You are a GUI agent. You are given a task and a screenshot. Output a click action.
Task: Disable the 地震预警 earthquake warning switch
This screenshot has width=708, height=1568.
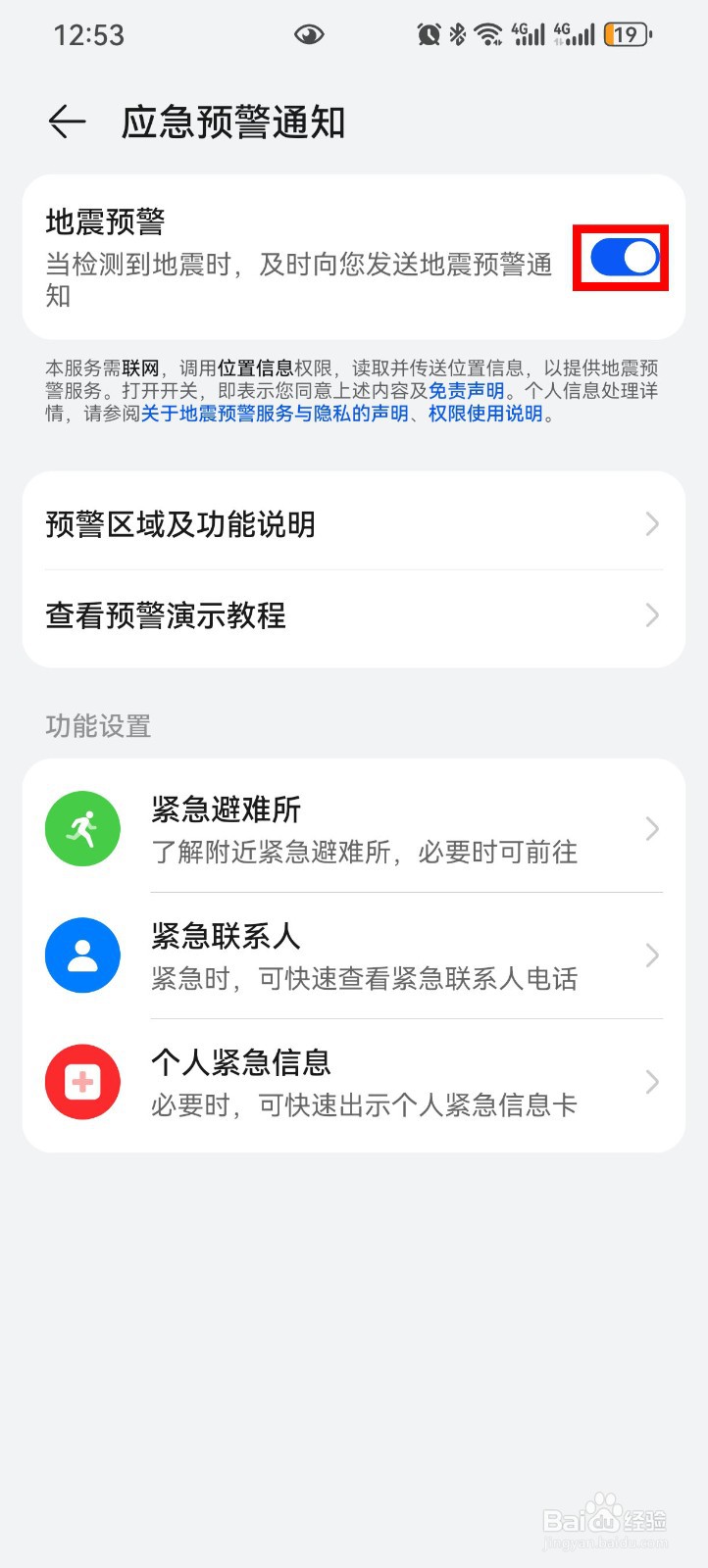[x=622, y=258]
